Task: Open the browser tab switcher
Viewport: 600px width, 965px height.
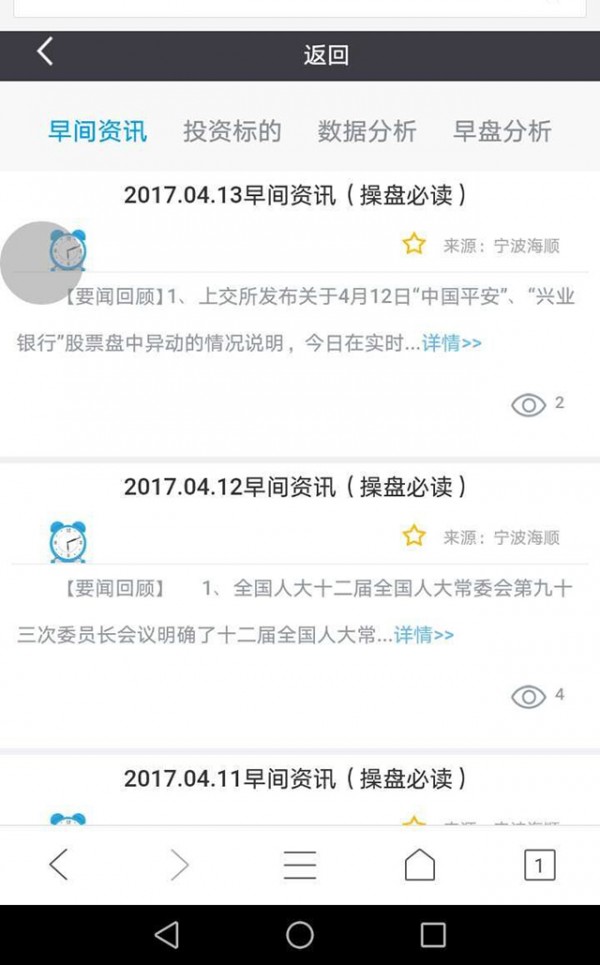Action: pos(539,864)
